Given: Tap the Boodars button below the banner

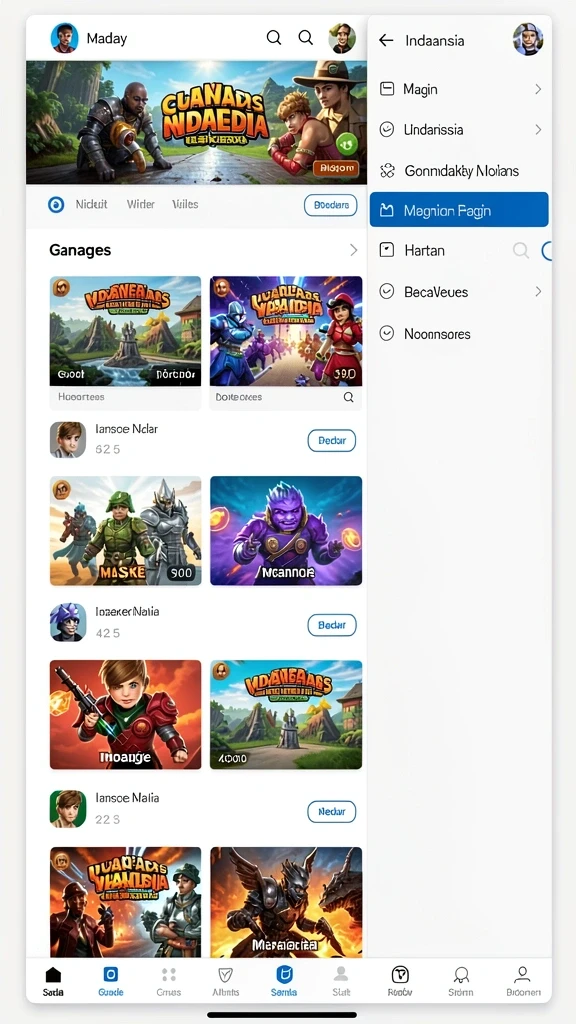Looking at the screenshot, I should (x=330, y=205).
